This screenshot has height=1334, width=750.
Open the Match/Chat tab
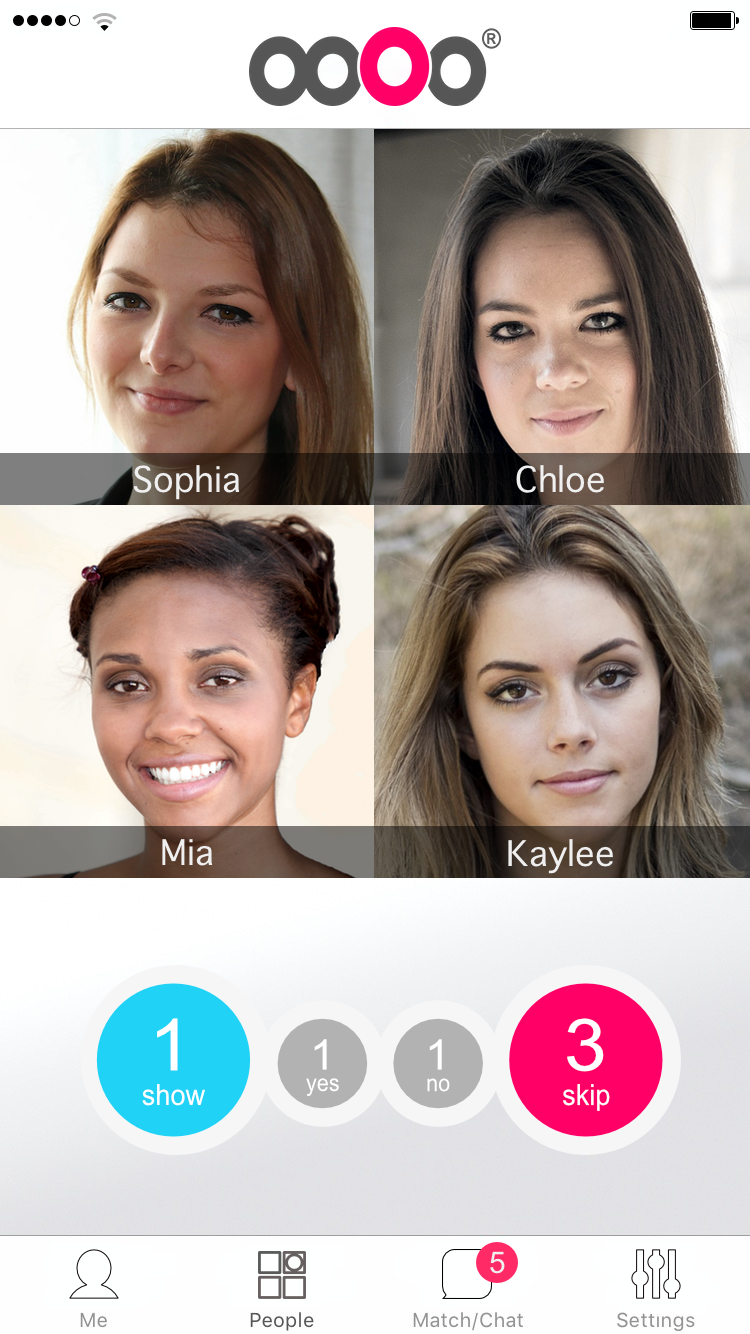(x=470, y=1288)
